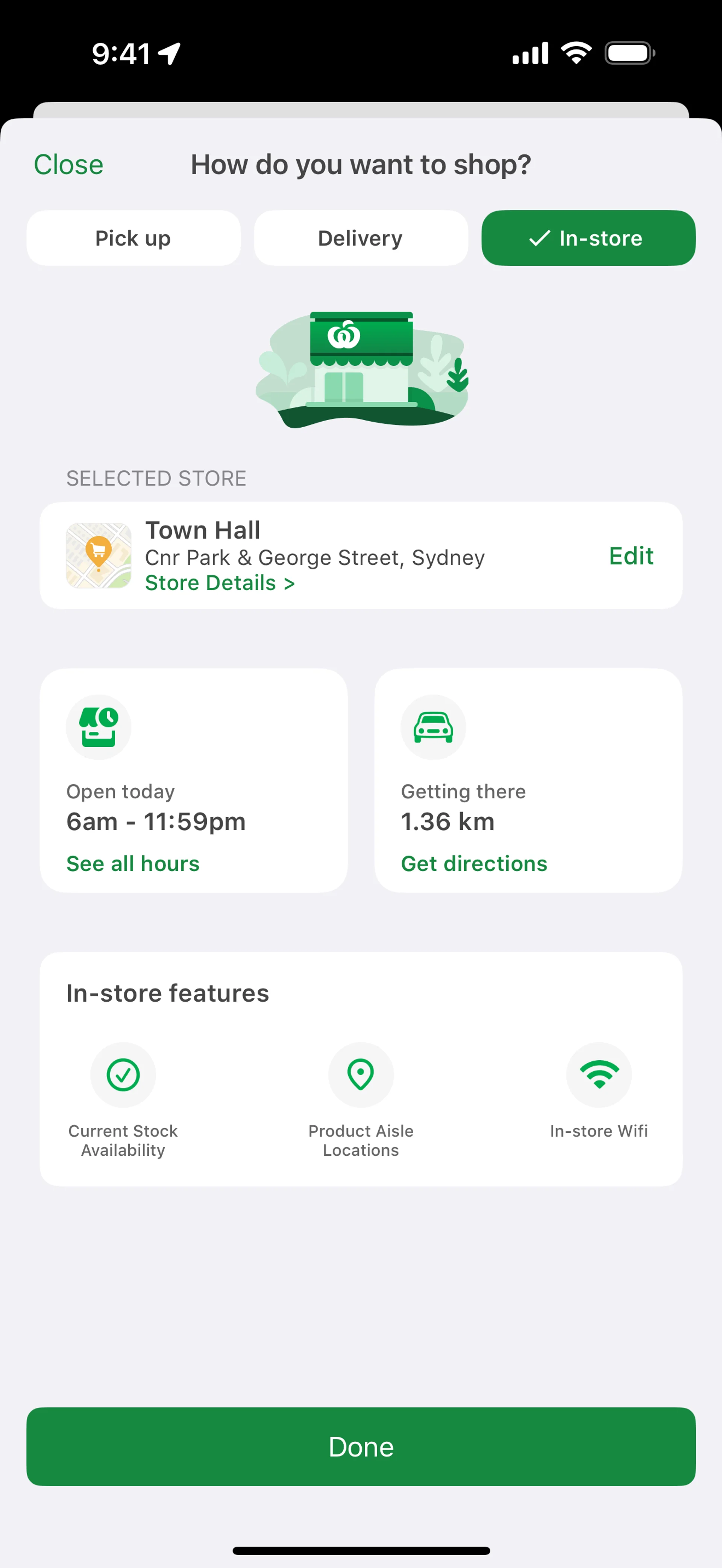The height and width of the screenshot is (1568, 722).
Task: Confirm with the Done button
Action: pyautogui.click(x=360, y=1446)
